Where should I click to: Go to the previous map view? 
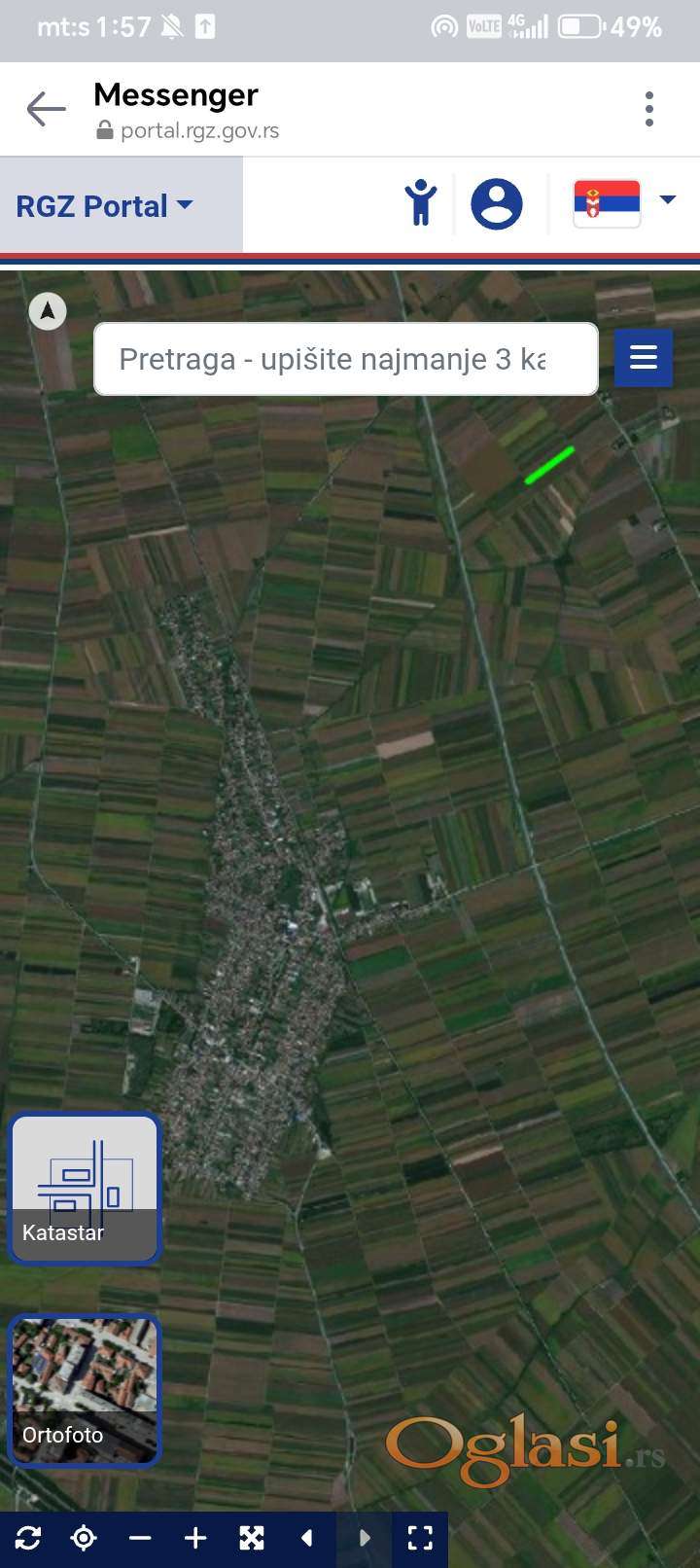tap(307, 1539)
